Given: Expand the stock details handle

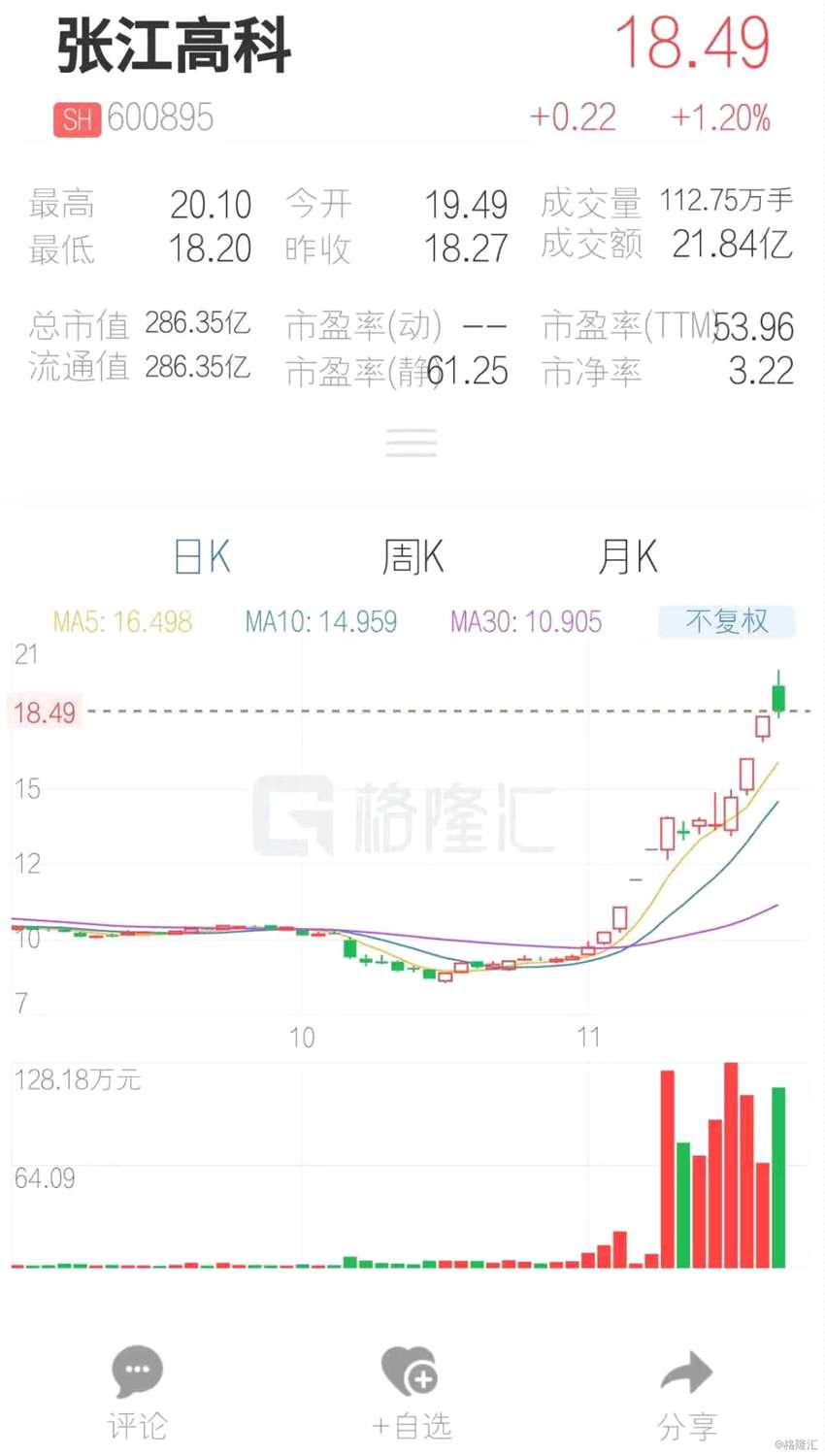Looking at the screenshot, I should 412,443.
